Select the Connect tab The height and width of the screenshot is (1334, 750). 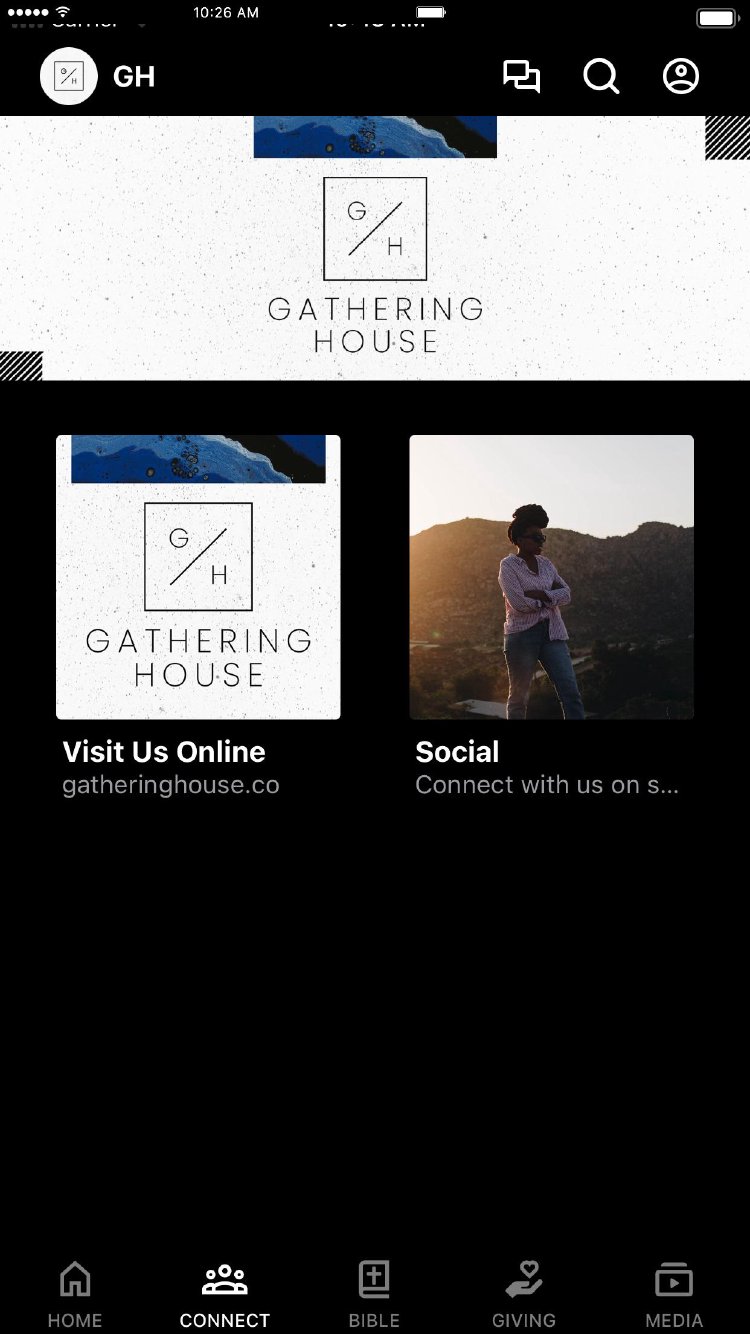click(225, 1294)
